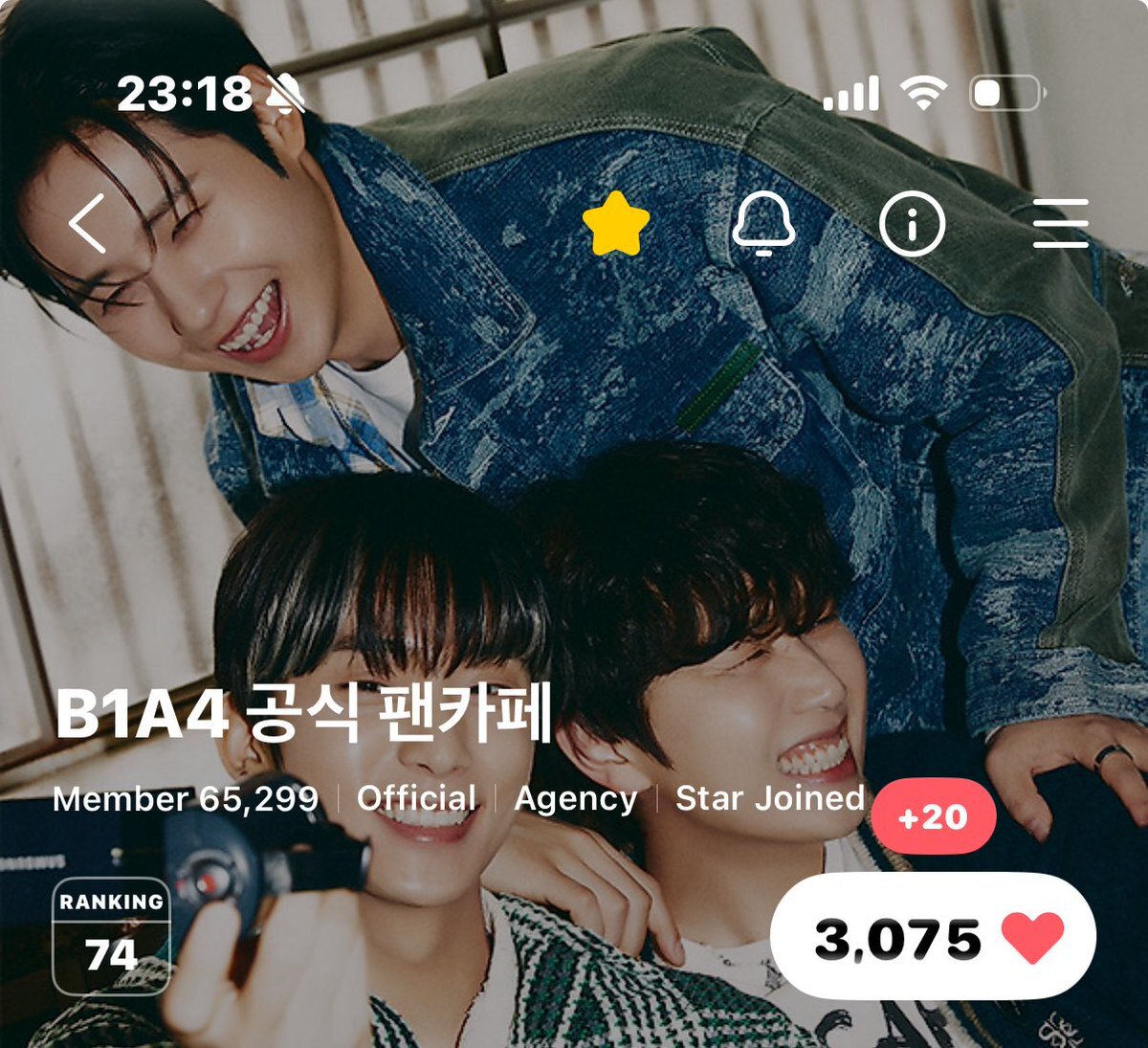View fancafe info via the info icon
1148x1048 pixels.
[x=911, y=224]
